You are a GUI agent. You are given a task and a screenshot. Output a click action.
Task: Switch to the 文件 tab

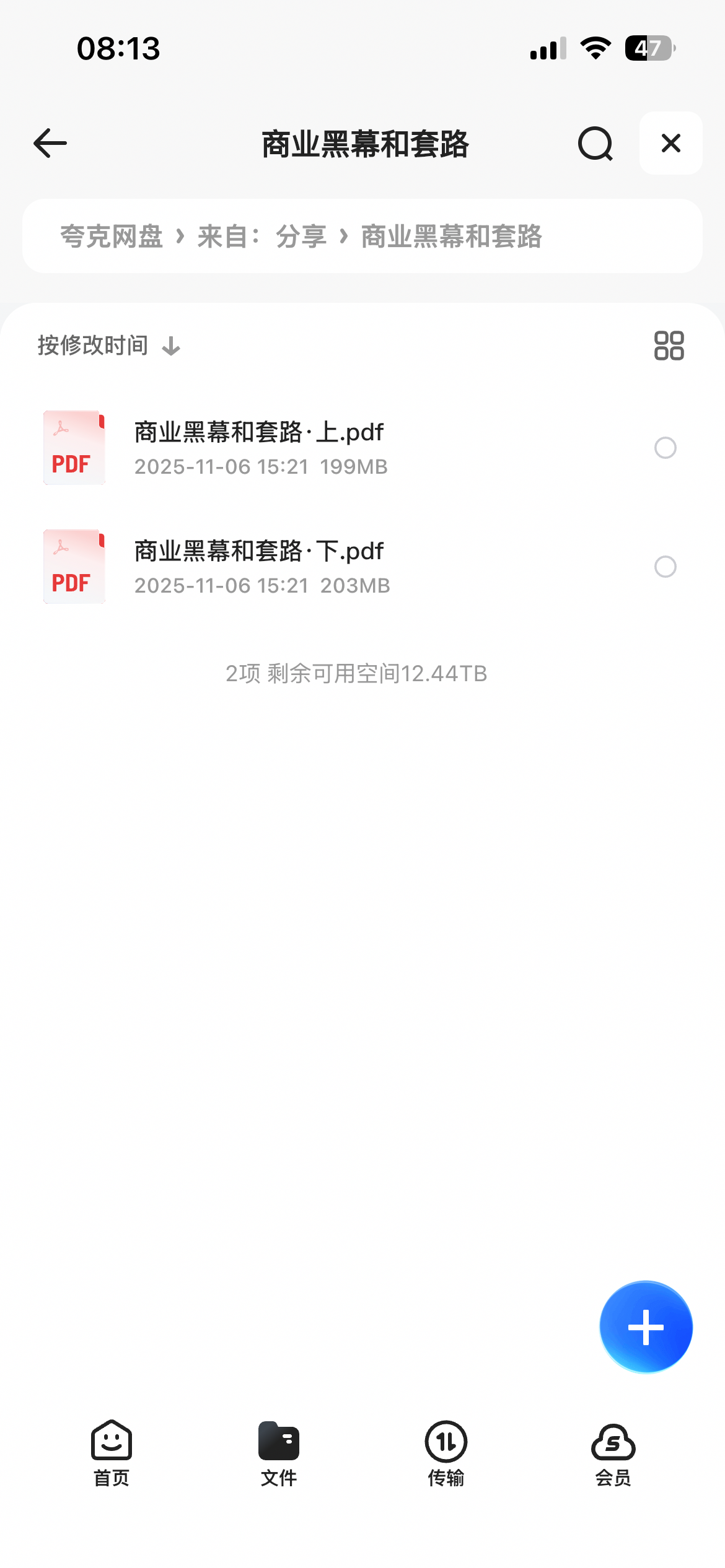(x=279, y=1453)
